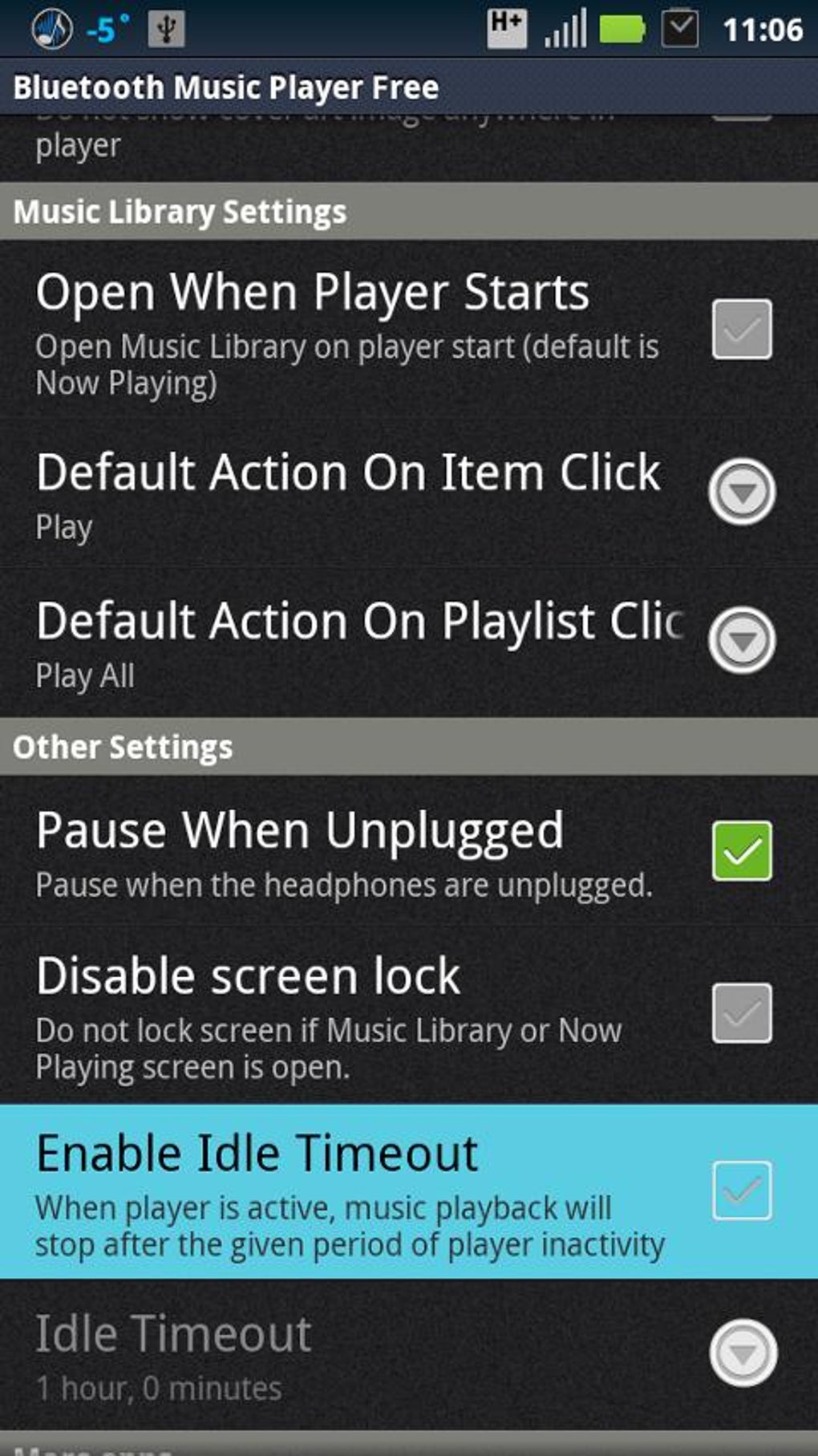Toggle Enable Idle Timeout checkbox
The width and height of the screenshot is (818, 1456).
(x=742, y=1190)
